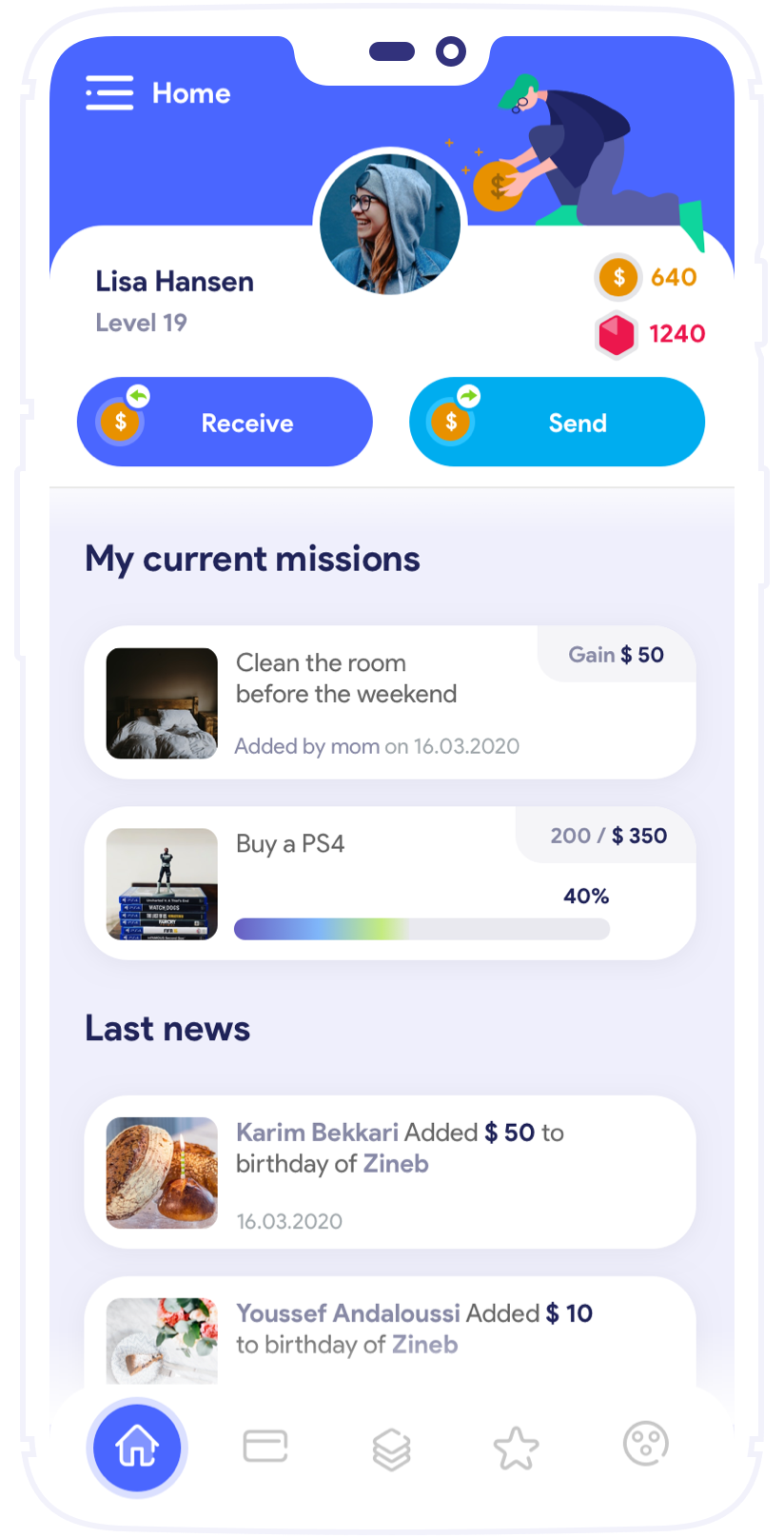Switch to the card tab

point(265,1446)
